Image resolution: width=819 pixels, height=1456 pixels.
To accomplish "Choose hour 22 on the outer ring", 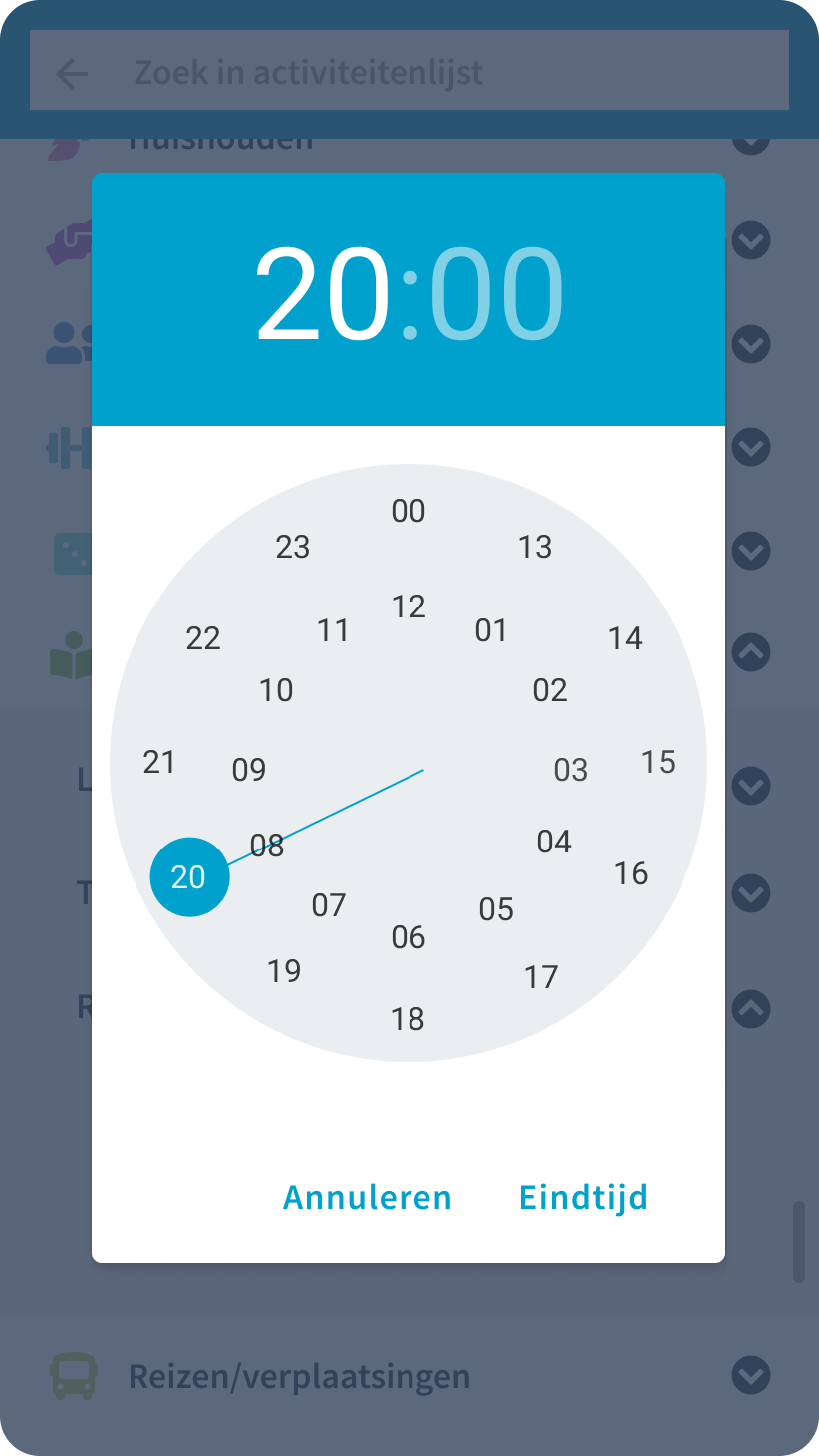I will coord(203,638).
